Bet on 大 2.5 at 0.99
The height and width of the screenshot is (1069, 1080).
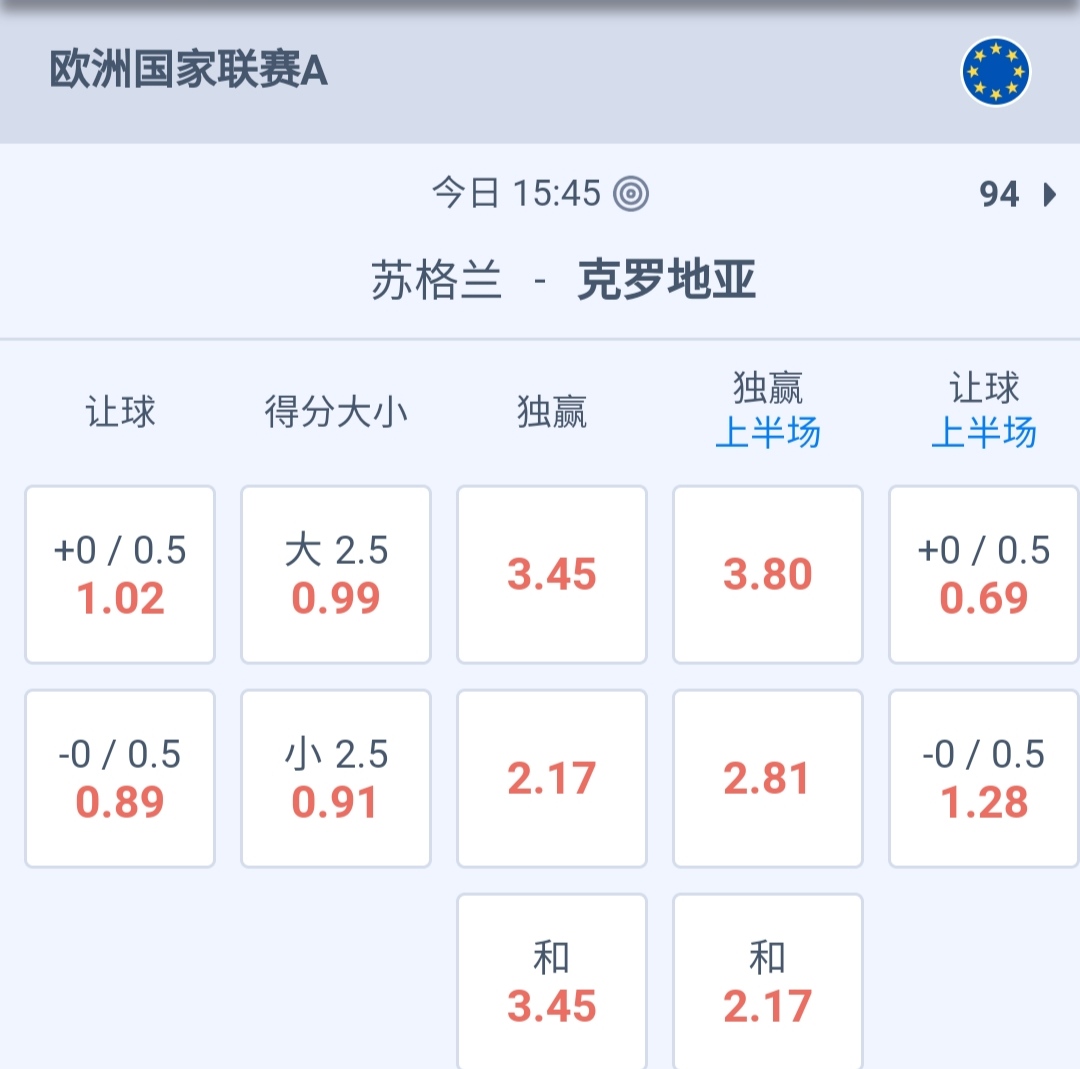click(336, 574)
